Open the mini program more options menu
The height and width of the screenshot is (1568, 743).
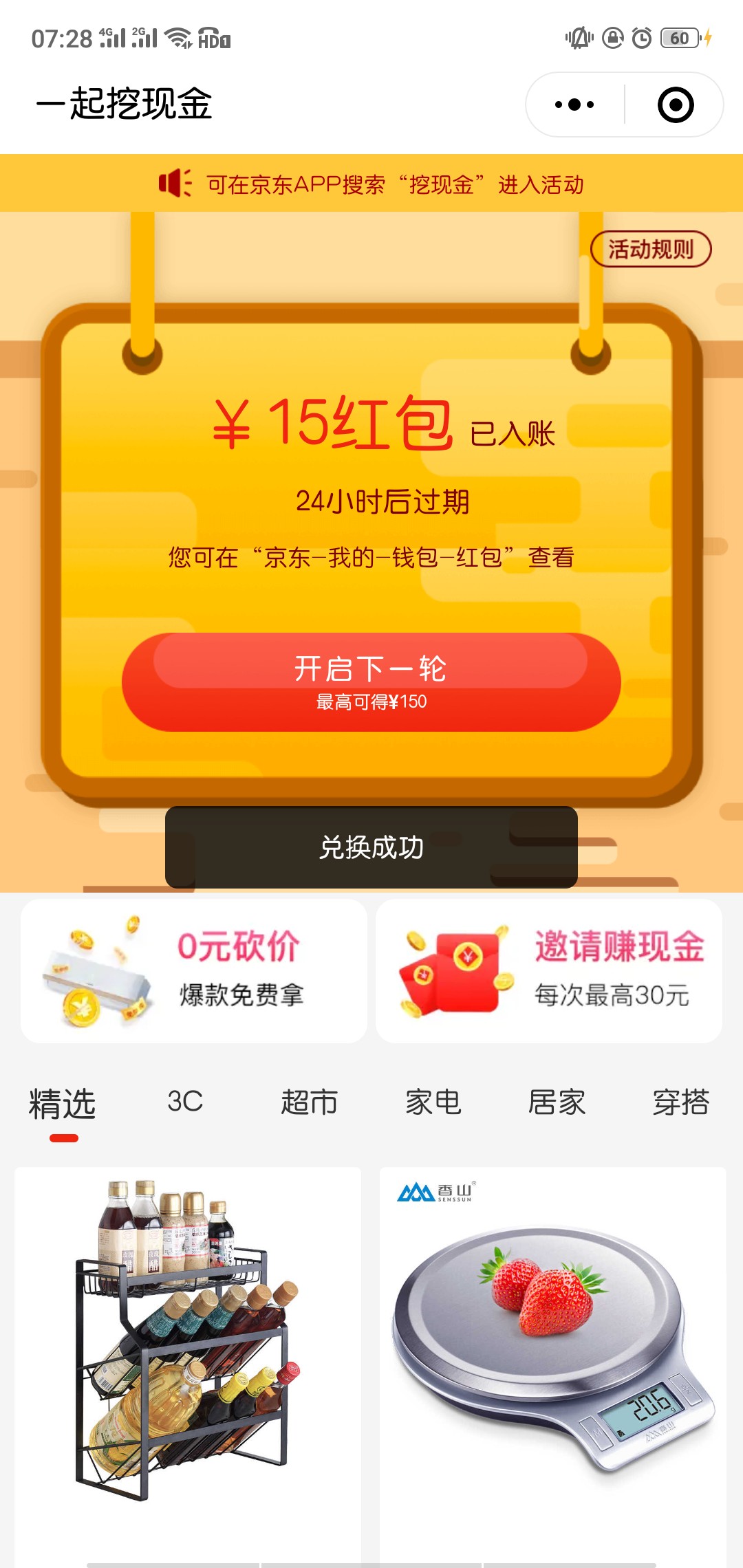point(574,105)
